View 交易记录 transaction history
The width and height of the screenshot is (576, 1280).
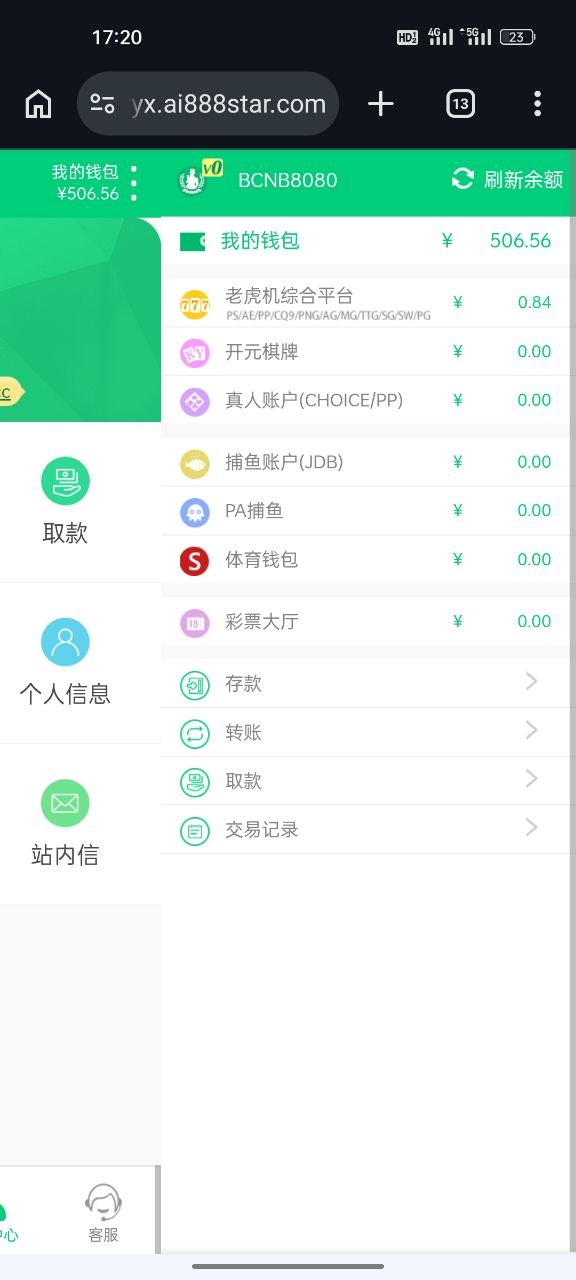(366, 830)
